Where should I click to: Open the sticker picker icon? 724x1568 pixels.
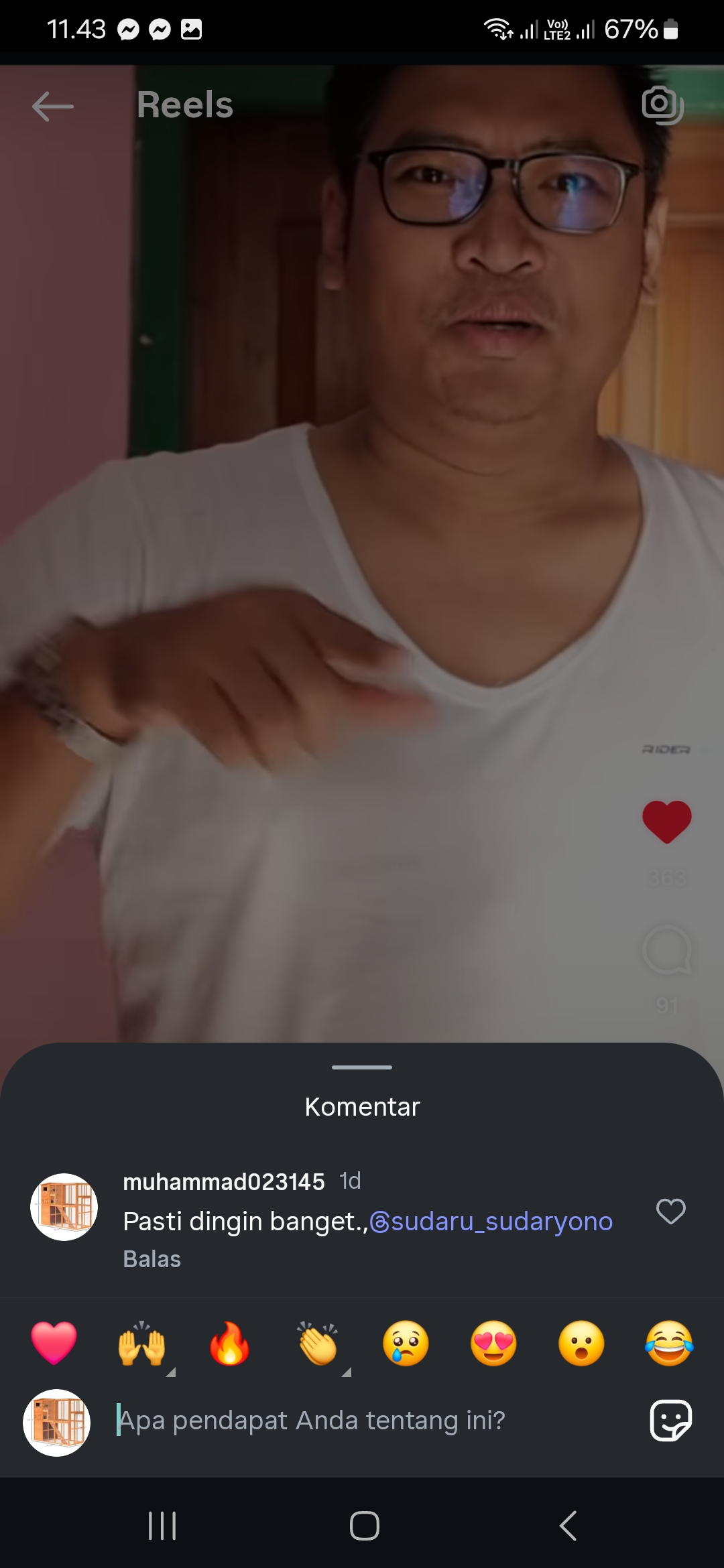[x=671, y=1420]
